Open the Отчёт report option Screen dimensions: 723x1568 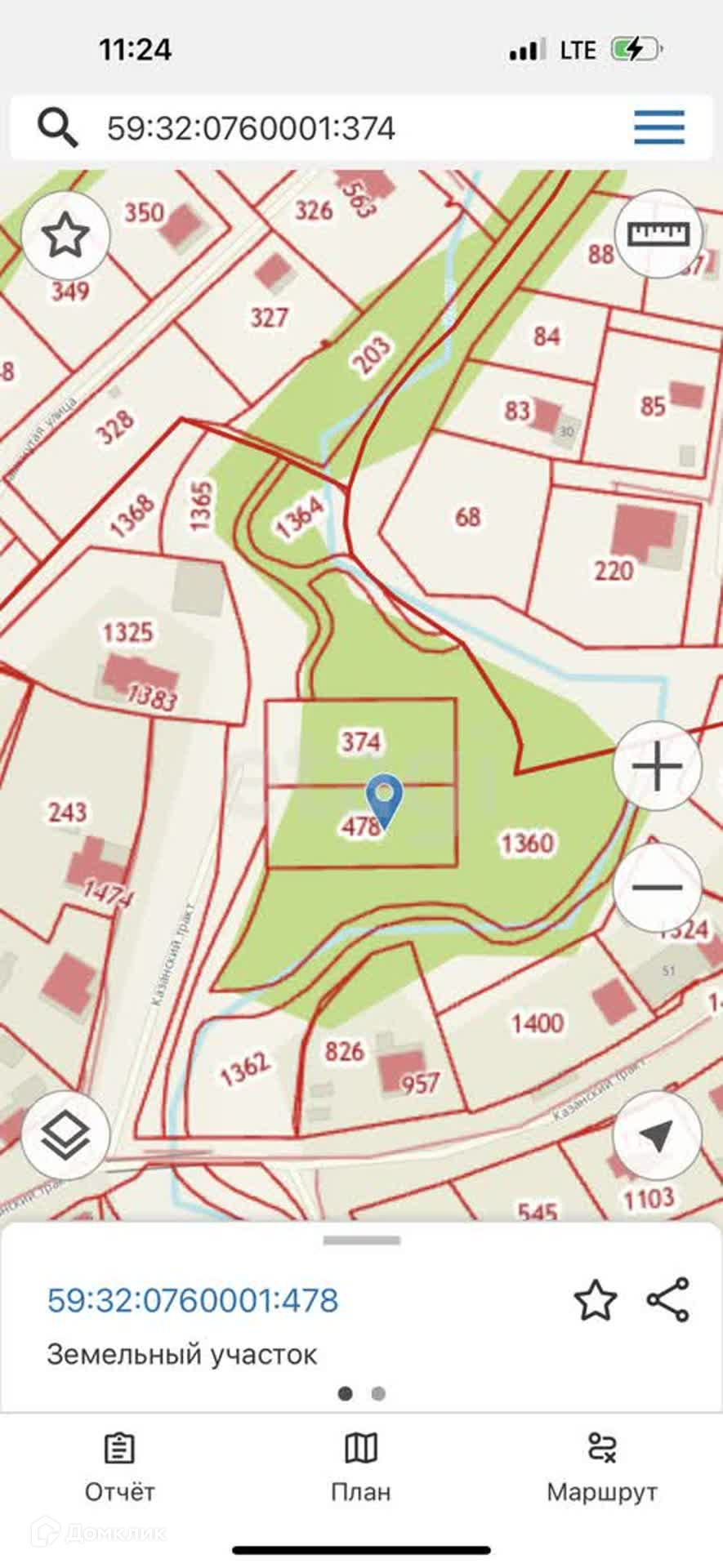[119, 1467]
